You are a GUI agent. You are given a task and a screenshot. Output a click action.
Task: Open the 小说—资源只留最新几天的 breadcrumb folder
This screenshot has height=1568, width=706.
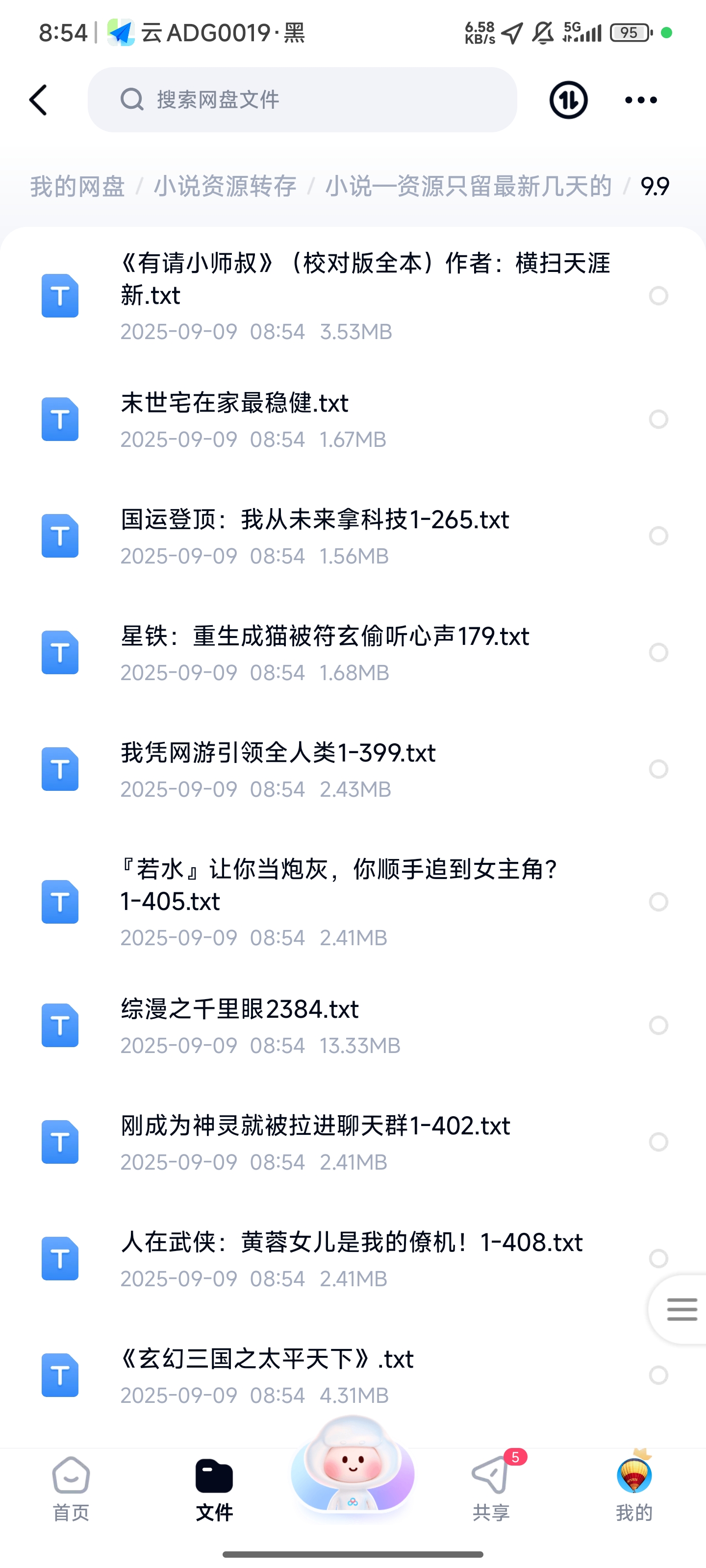point(468,186)
